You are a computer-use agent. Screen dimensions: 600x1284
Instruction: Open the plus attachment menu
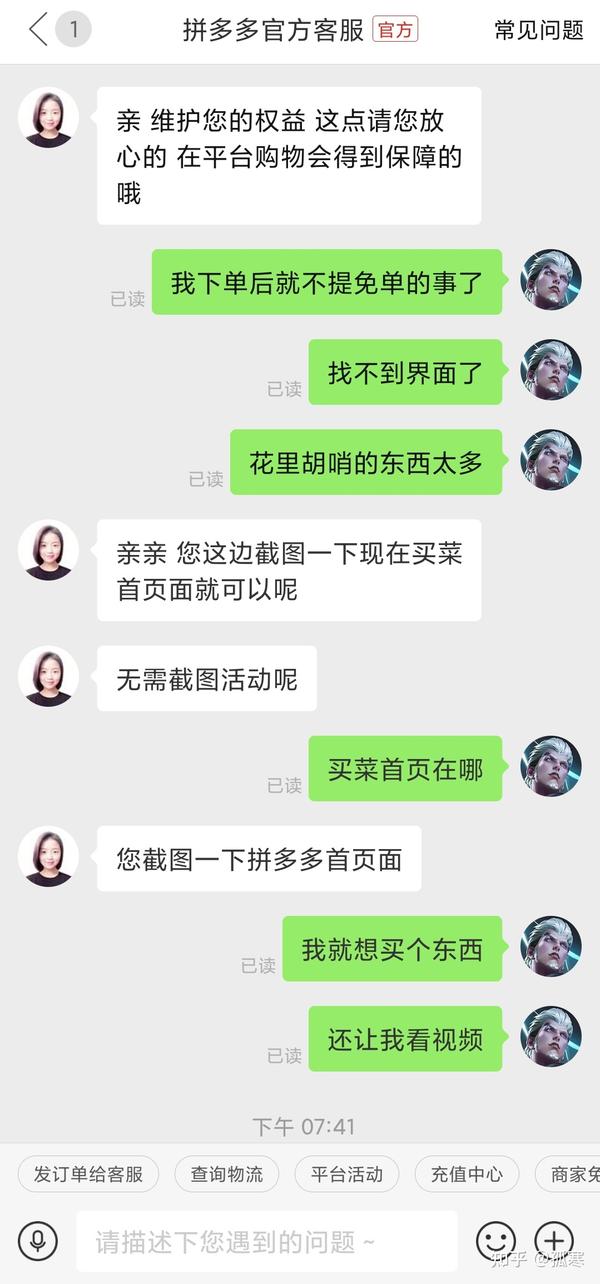(554, 1240)
